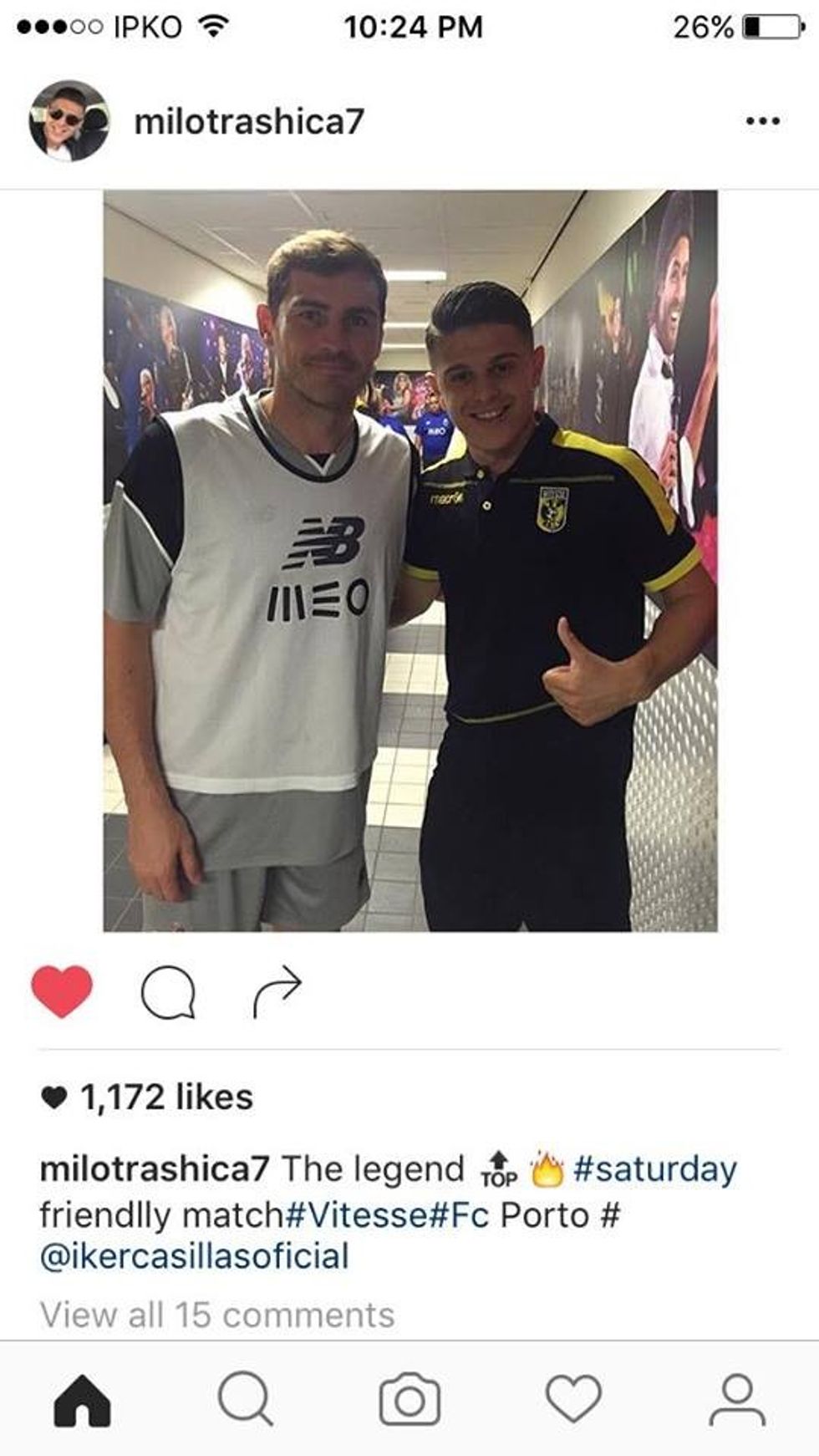Open the milotrashica7 username in post header
Viewport: 819px width, 1456px height.
pyautogui.click(x=249, y=122)
